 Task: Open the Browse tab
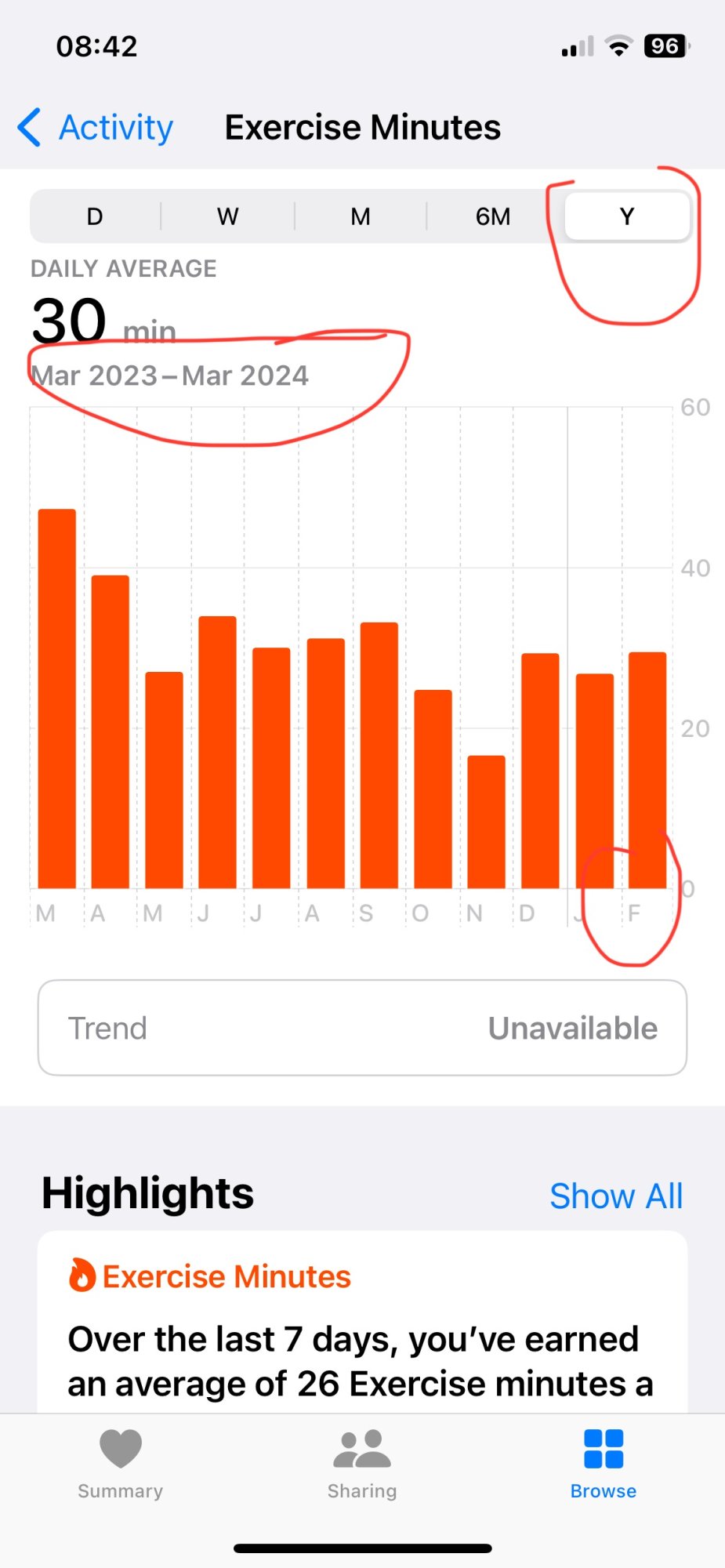tap(603, 1463)
